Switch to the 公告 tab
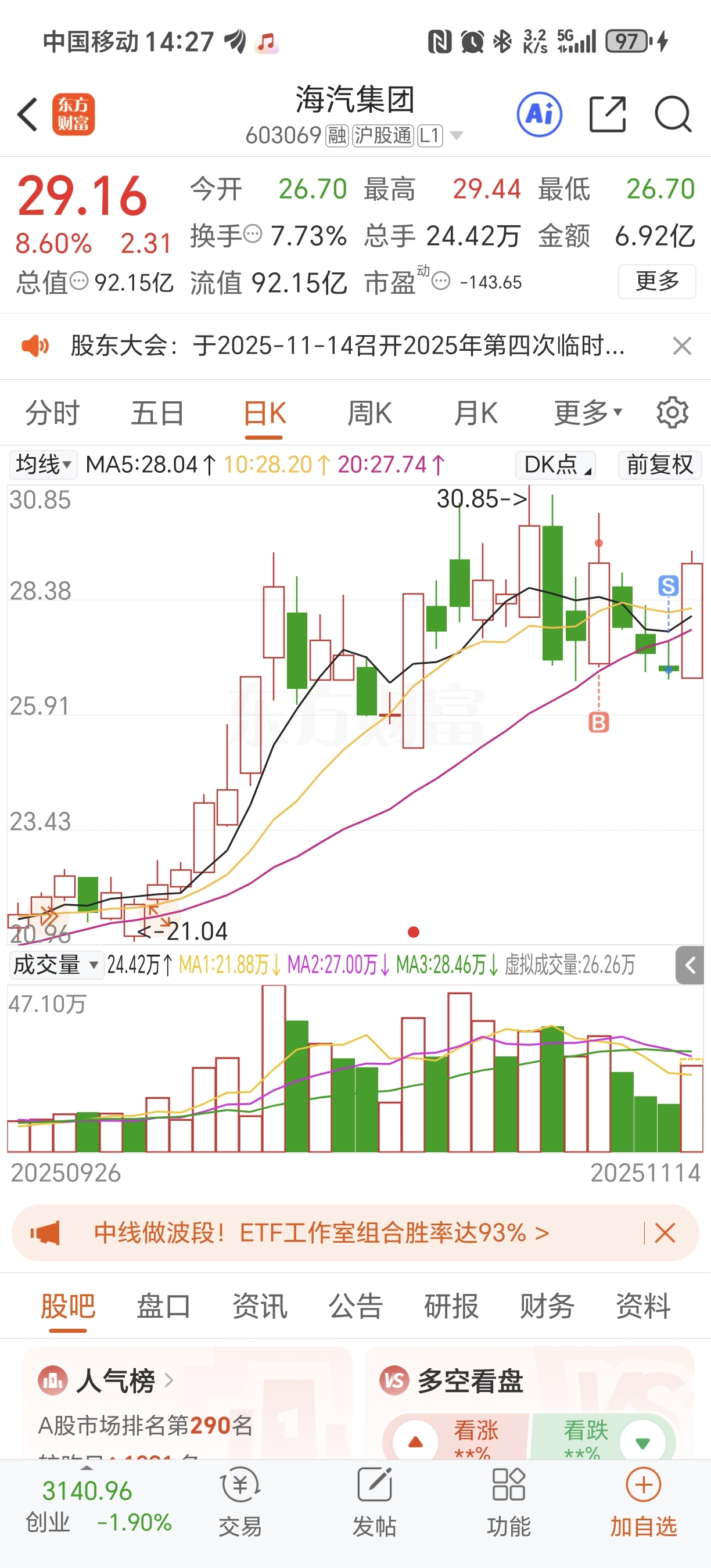711x1568 pixels. (x=355, y=1306)
